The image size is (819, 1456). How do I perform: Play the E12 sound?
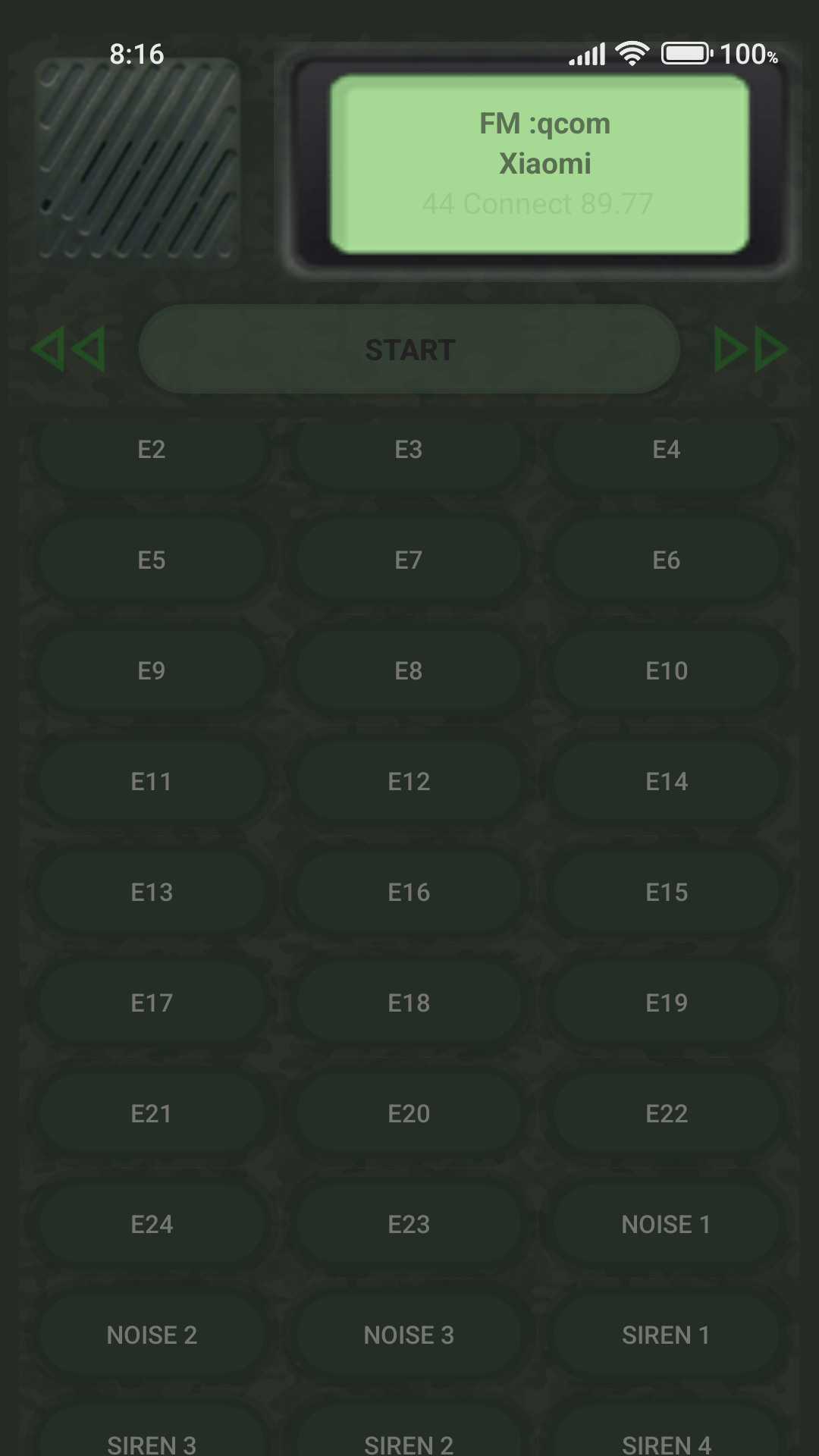point(409,782)
